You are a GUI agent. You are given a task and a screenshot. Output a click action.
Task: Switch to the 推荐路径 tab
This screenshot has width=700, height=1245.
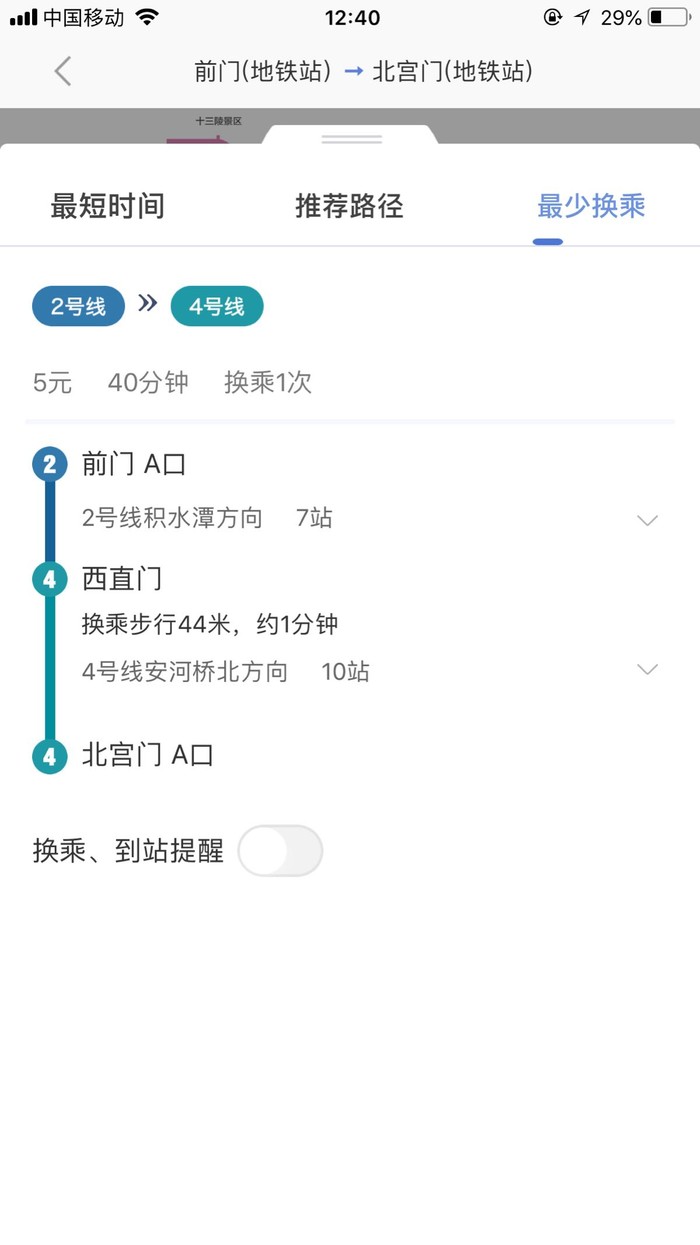[x=349, y=206]
